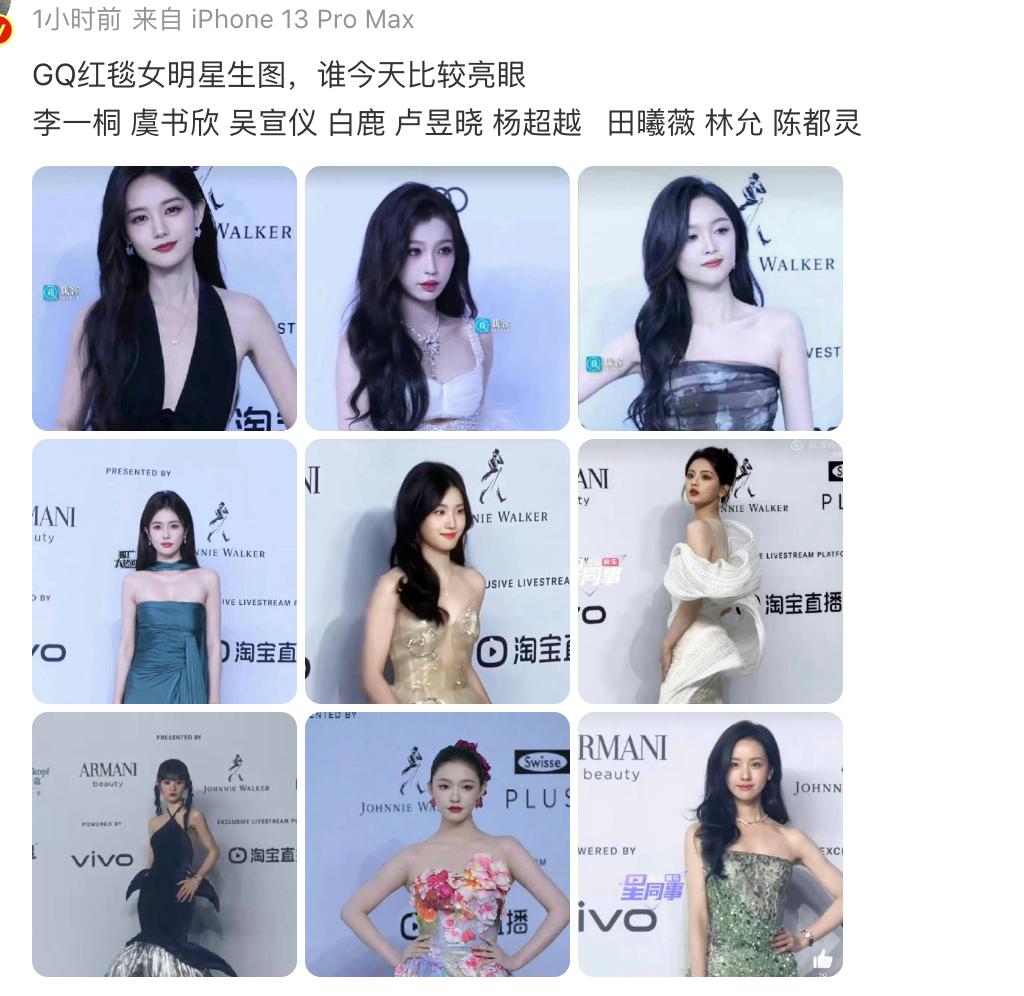
Task: Open the photo with white top and necklace
Action: coord(437,298)
